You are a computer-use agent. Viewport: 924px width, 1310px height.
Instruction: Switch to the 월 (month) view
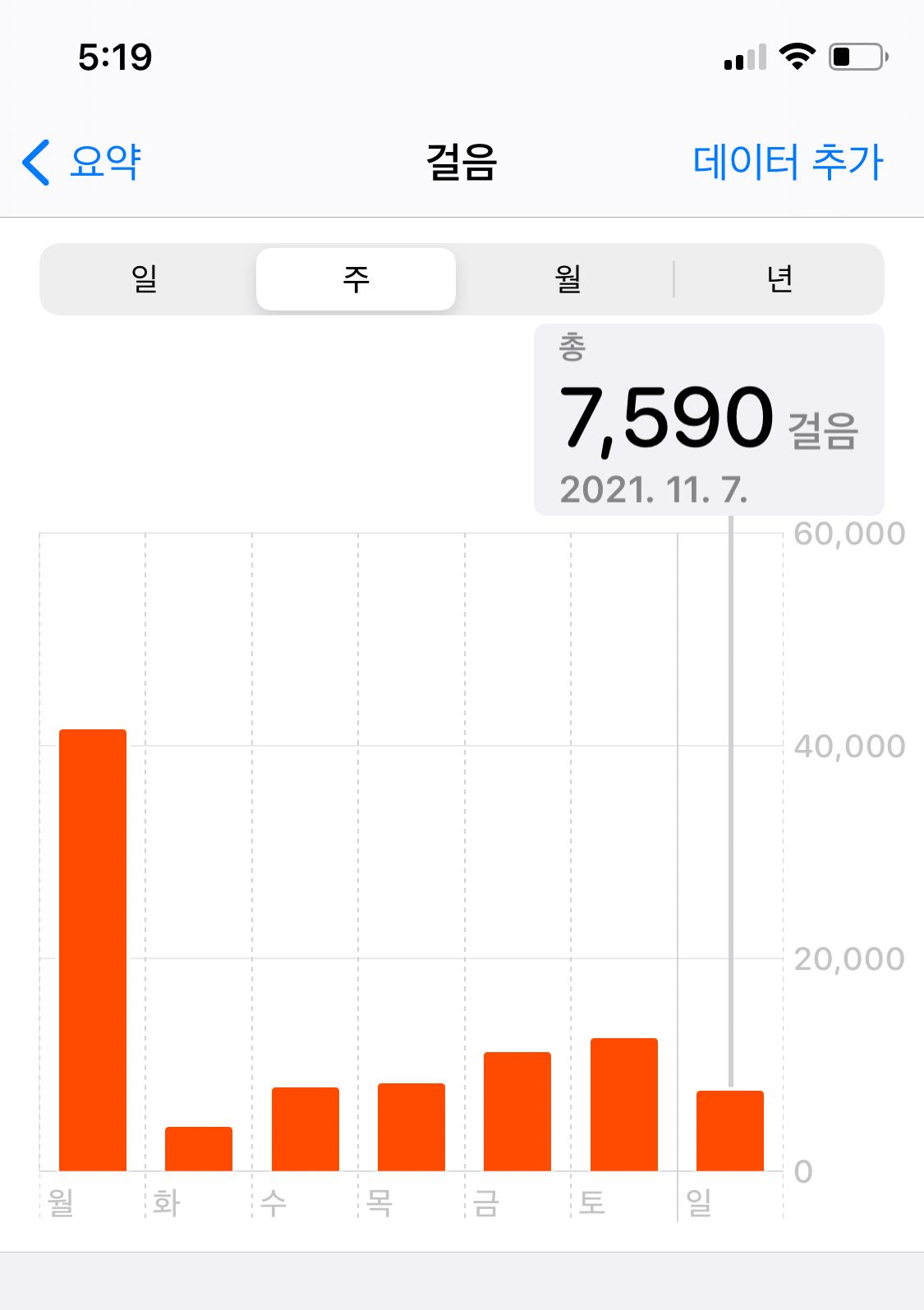point(568,279)
